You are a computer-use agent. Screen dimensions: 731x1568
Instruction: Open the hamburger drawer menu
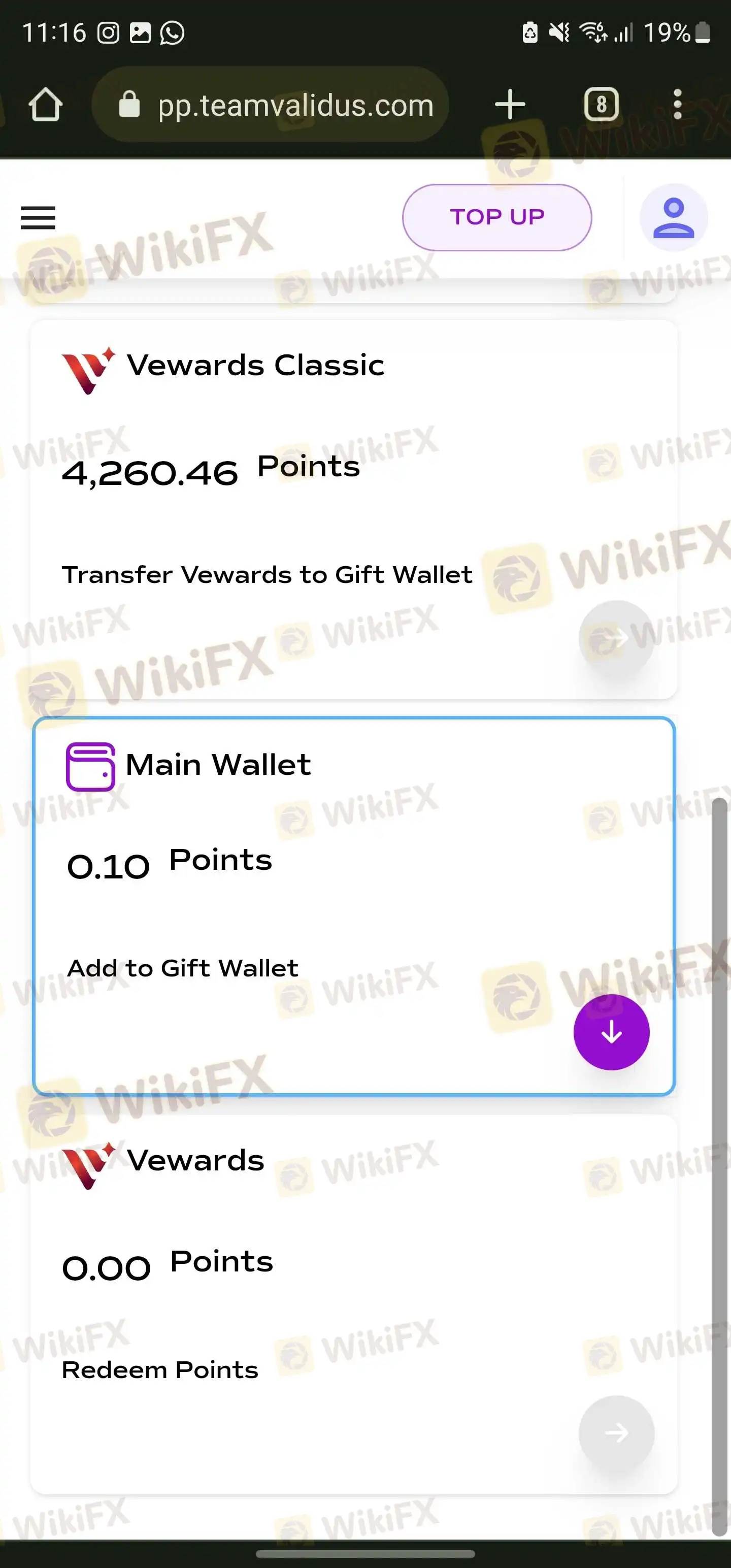point(38,217)
